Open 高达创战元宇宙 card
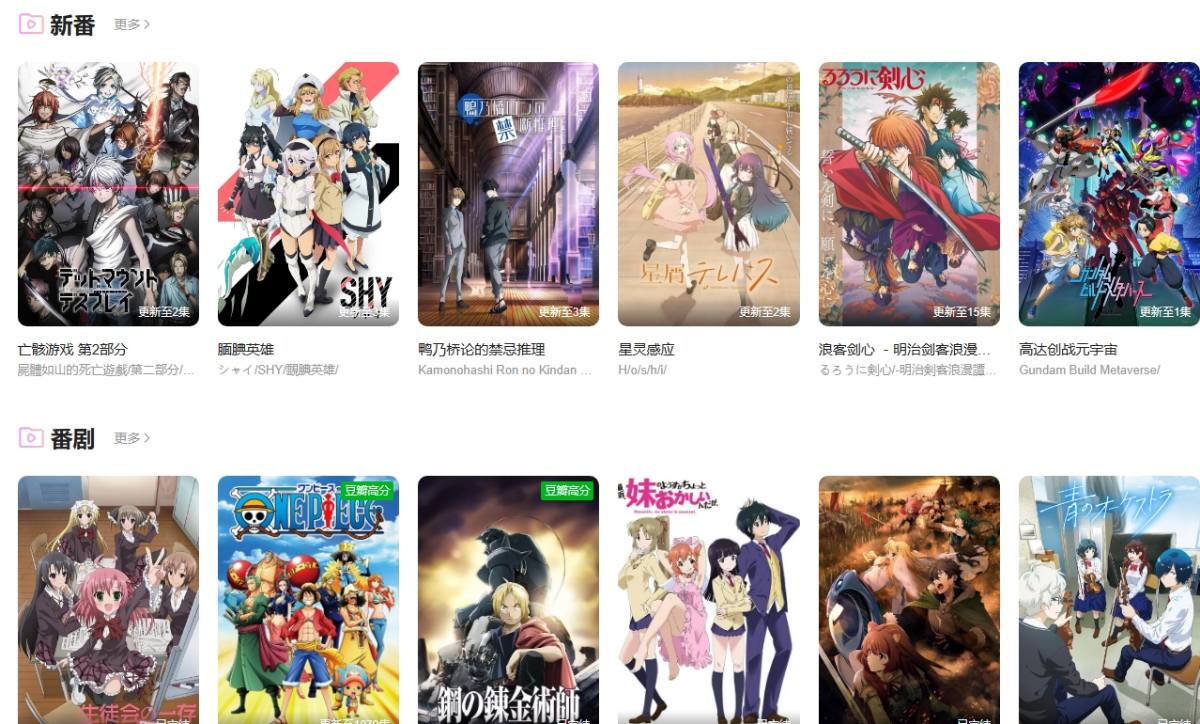Screen dimensions: 1200x724 [x=1108, y=194]
